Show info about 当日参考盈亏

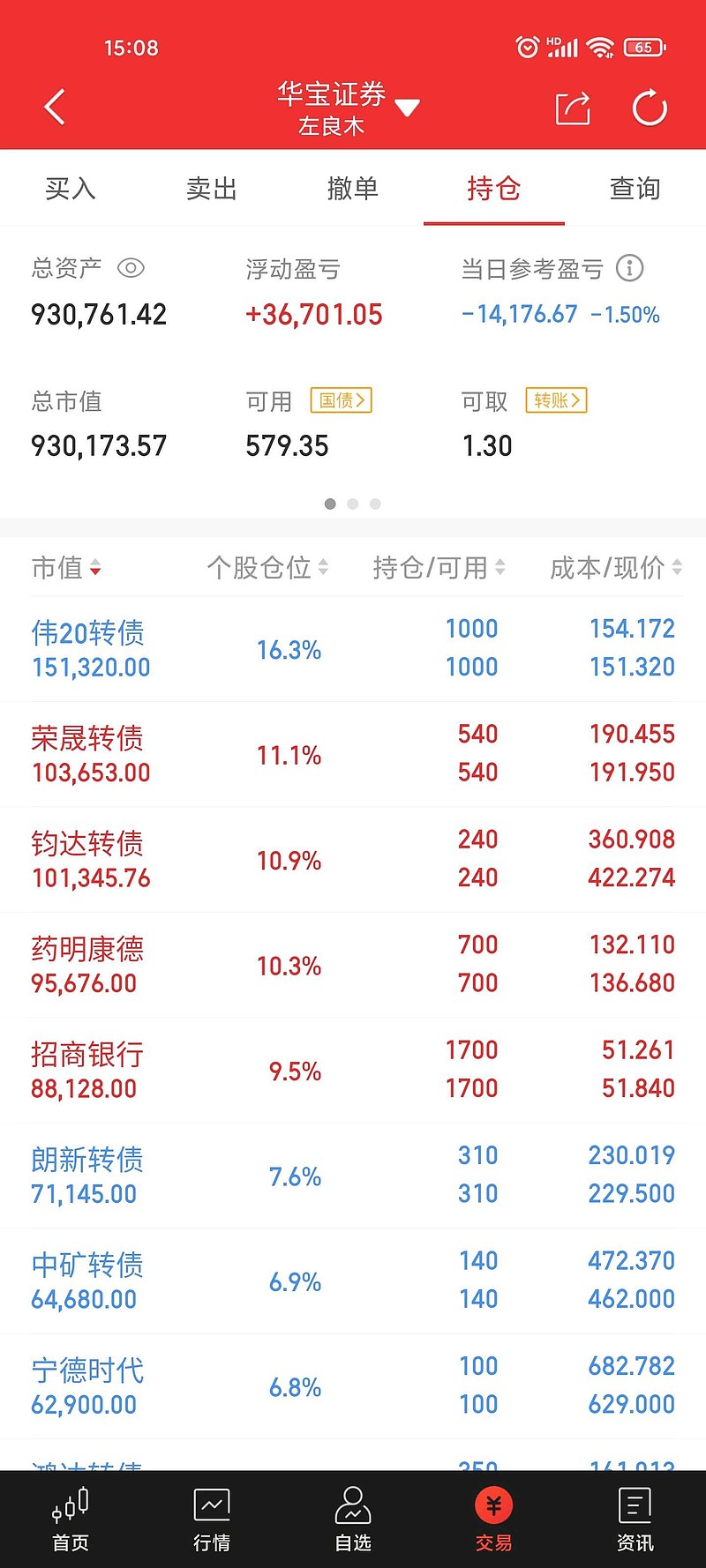tap(629, 268)
